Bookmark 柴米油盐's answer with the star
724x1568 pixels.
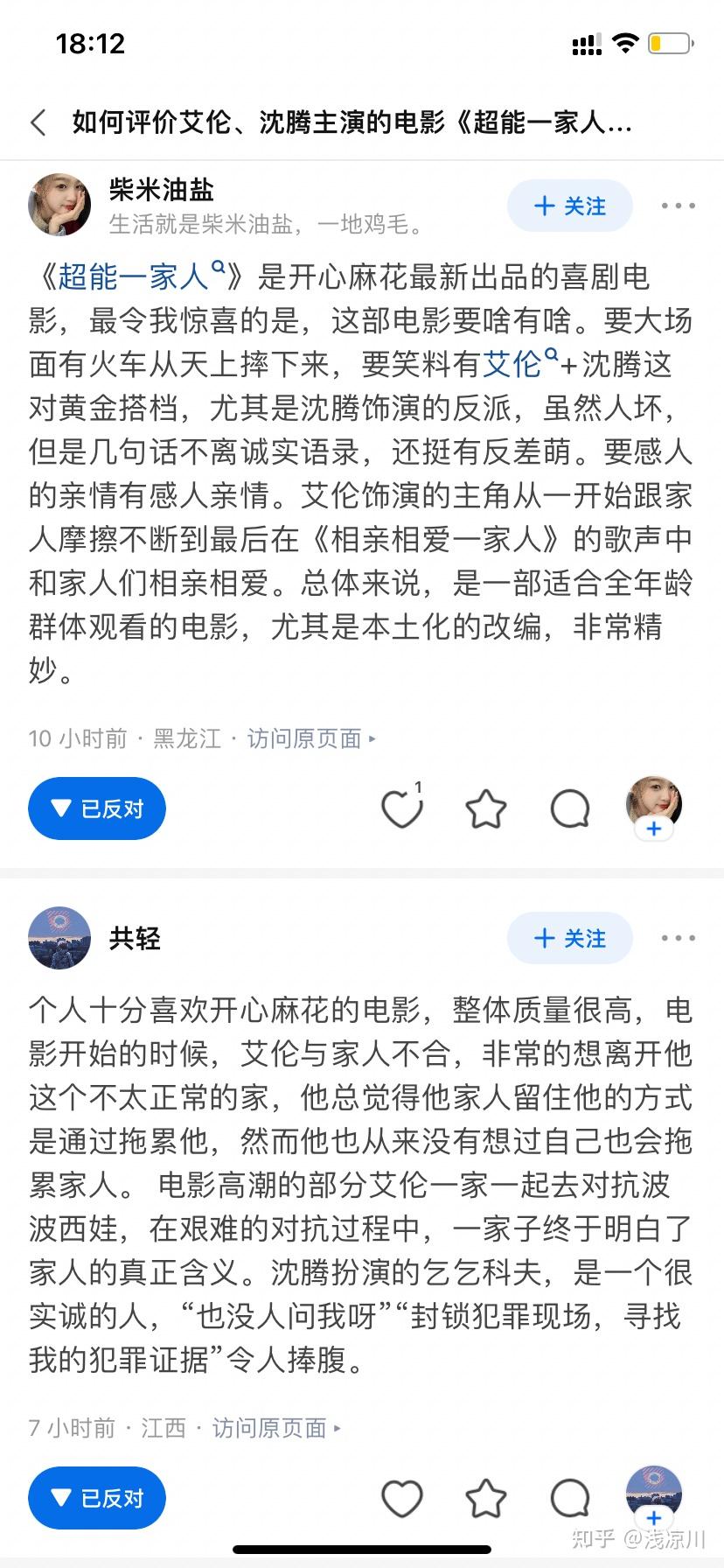pyautogui.click(x=485, y=808)
